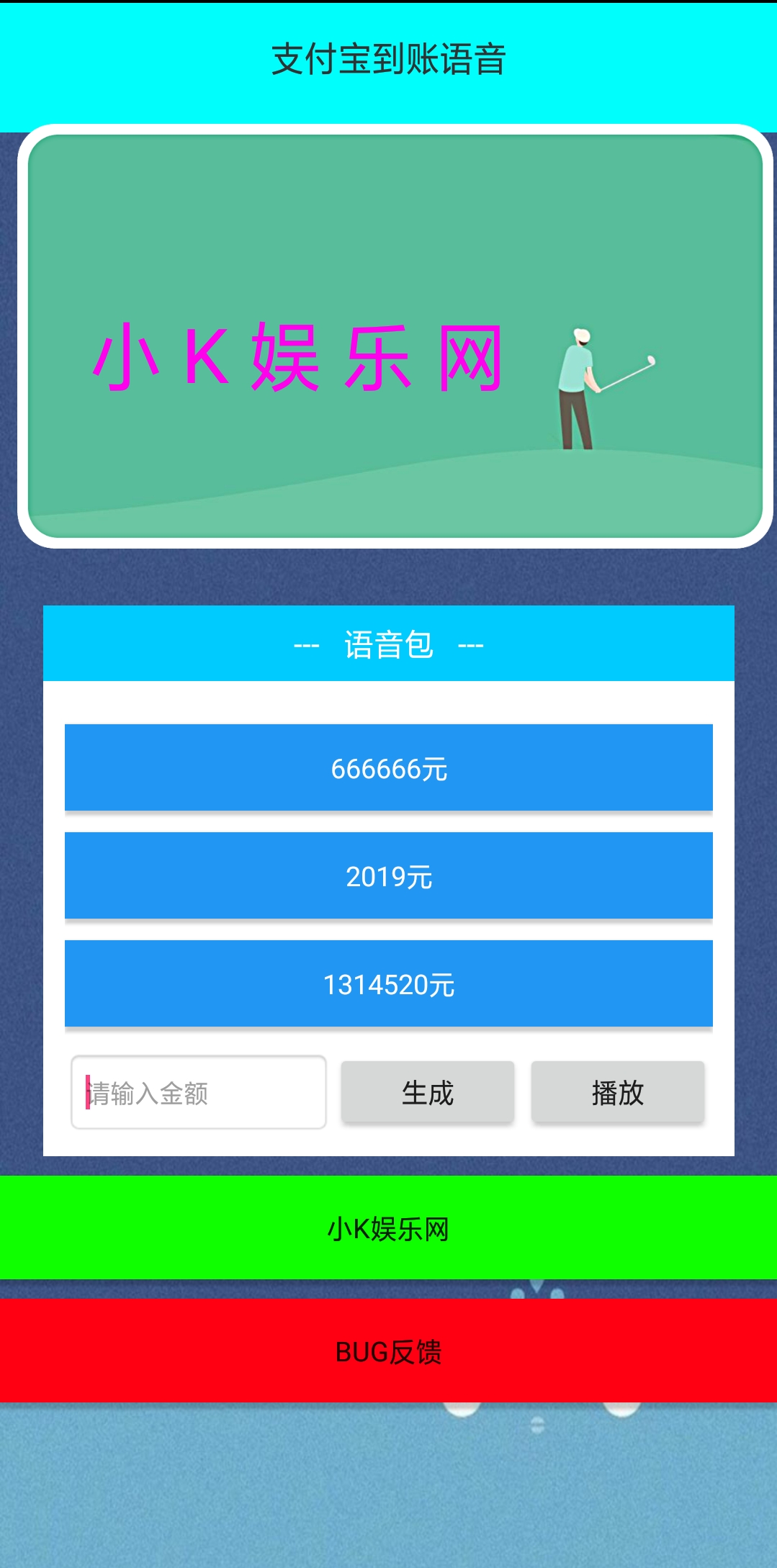This screenshot has height=1568, width=777.
Task: Open the green 小K娱乐网 button
Action: (x=388, y=1227)
